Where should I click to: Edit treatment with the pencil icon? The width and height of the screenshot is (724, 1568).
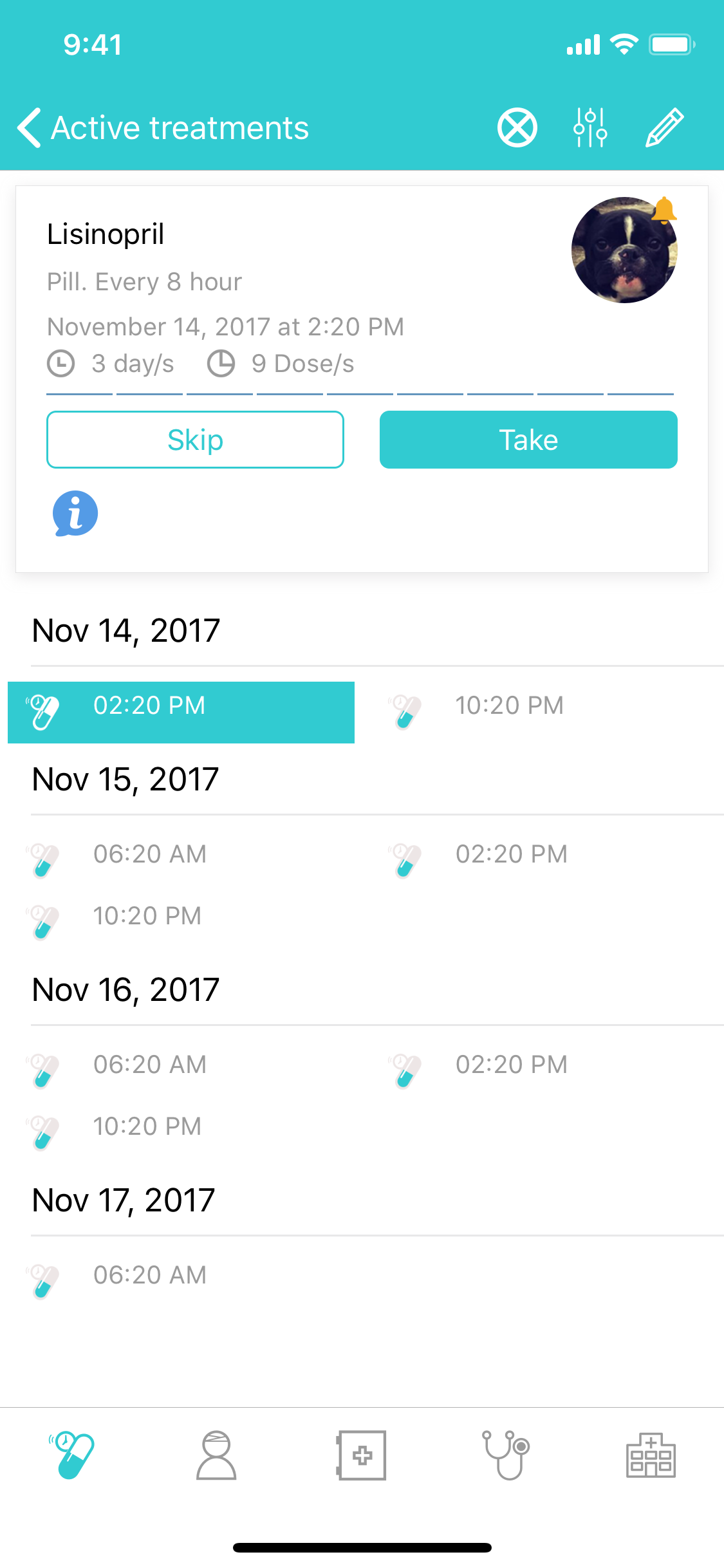[664, 127]
